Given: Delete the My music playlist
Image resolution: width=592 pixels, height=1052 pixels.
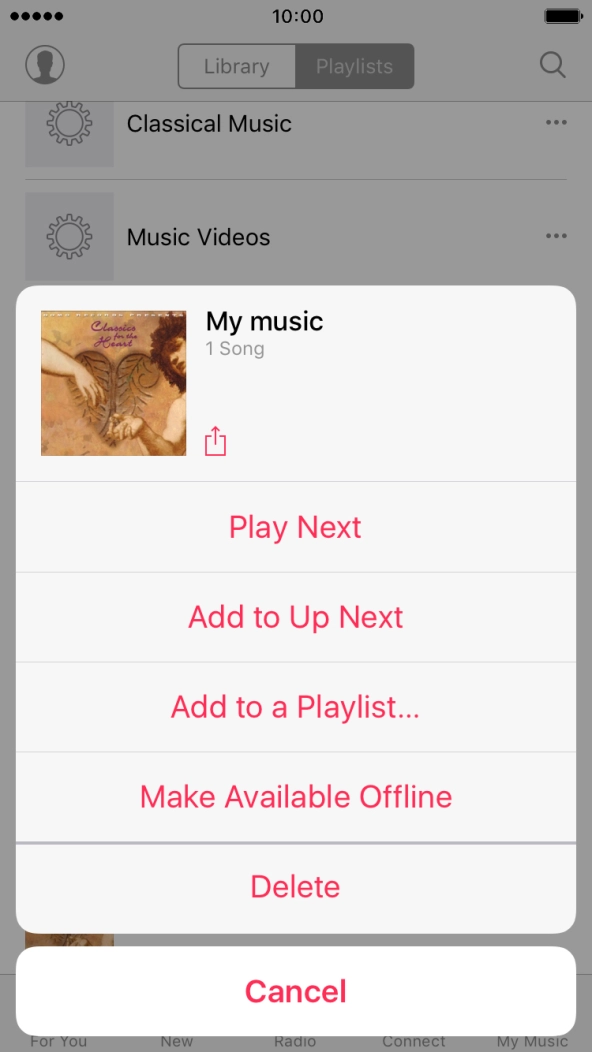Looking at the screenshot, I should (296, 887).
